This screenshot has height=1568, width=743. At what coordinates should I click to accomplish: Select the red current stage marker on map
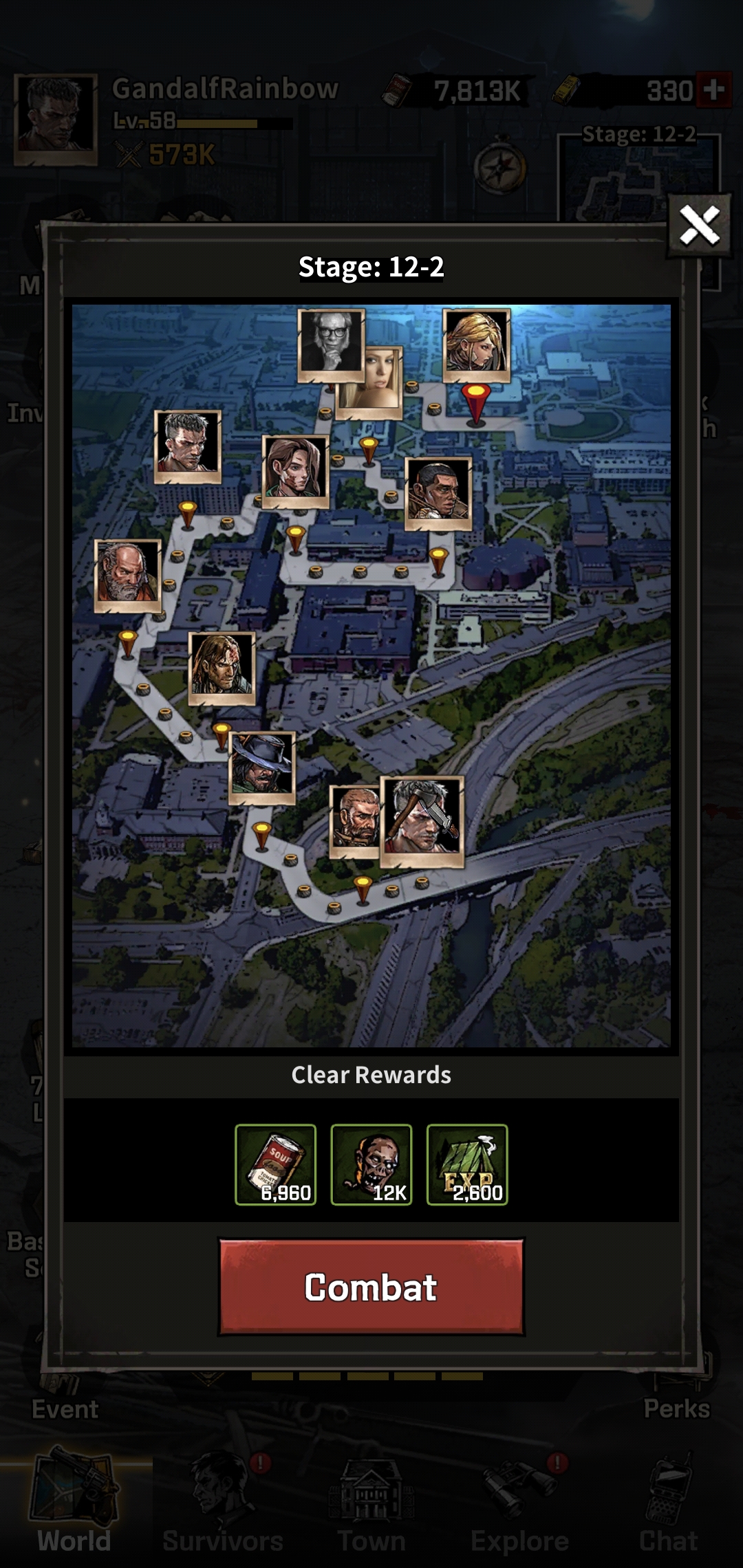[475, 402]
